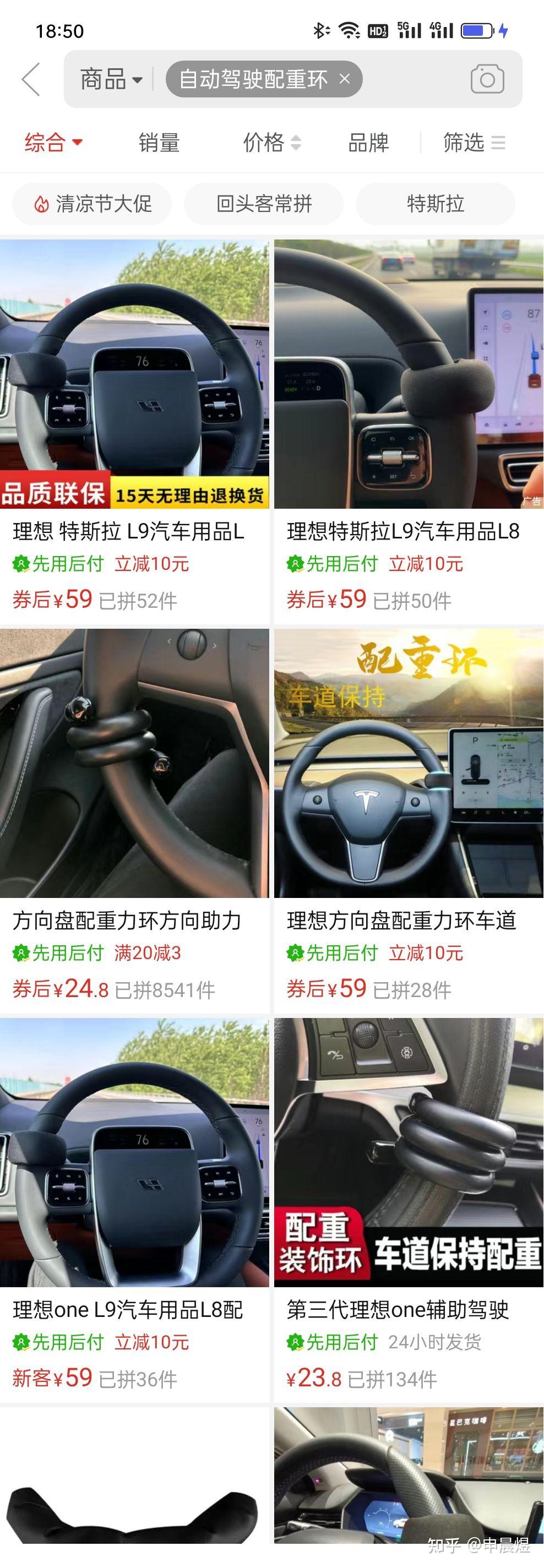Open the 理想特斯拉L9汽车用品L8 product
544x1568 pixels.
point(409,426)
